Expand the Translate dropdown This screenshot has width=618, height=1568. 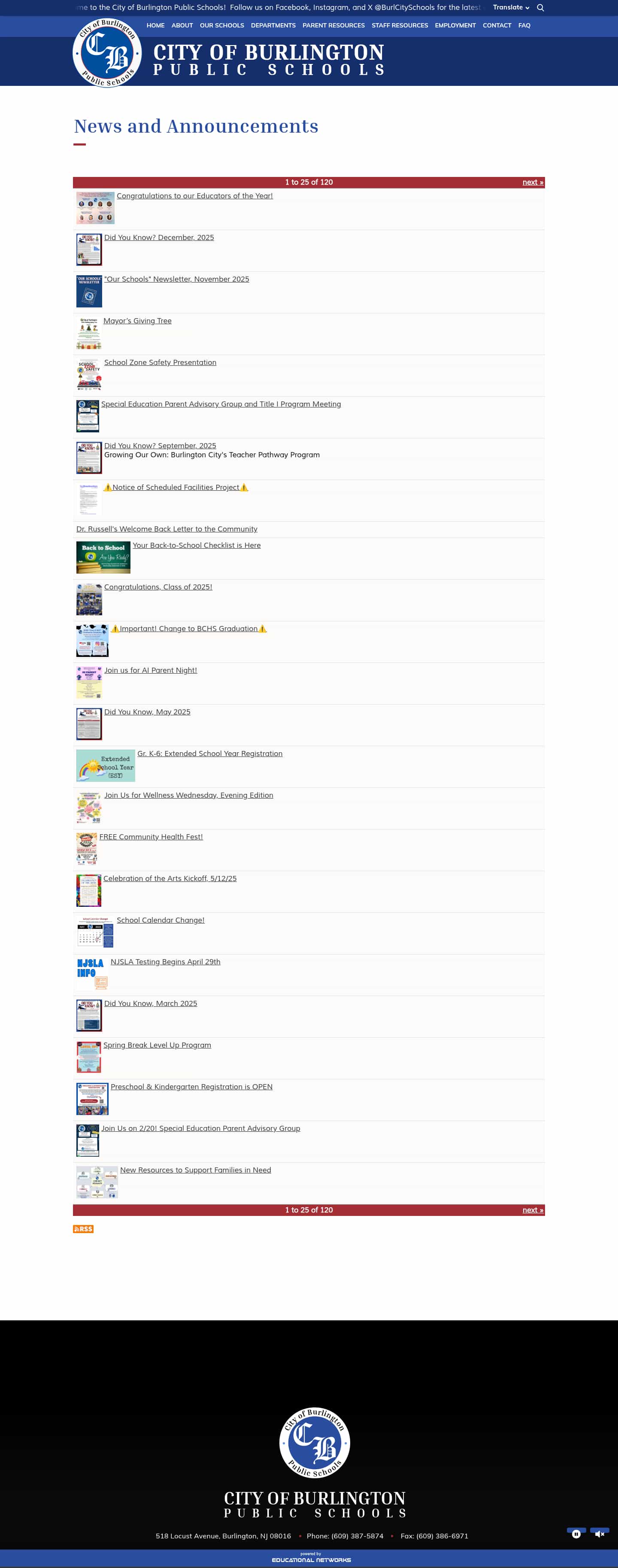pos(510,8)
